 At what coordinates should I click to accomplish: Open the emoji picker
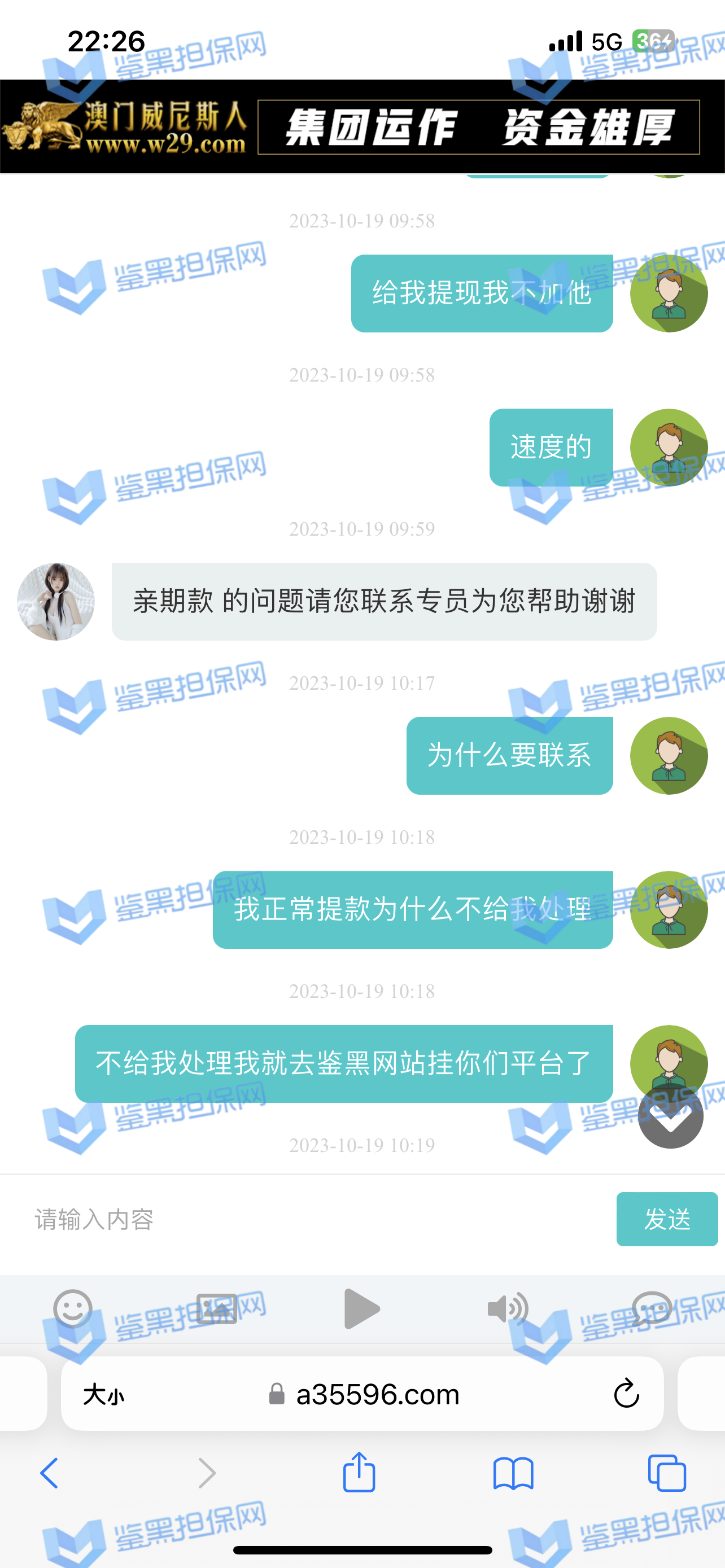72,1309
